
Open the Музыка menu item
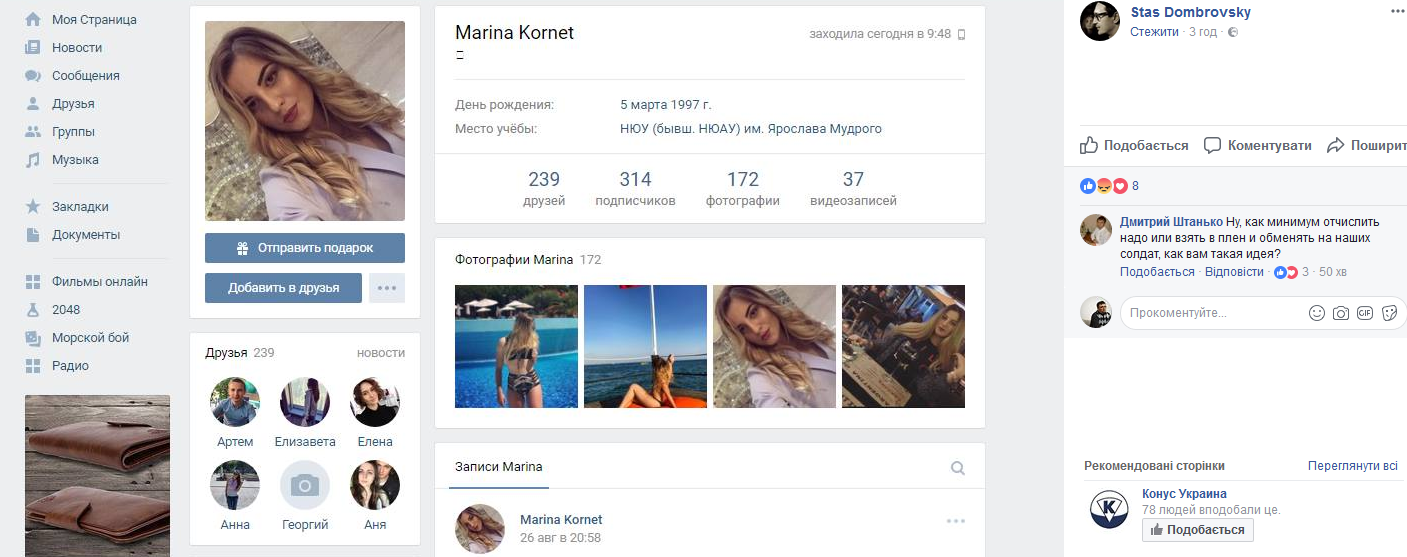75,160
